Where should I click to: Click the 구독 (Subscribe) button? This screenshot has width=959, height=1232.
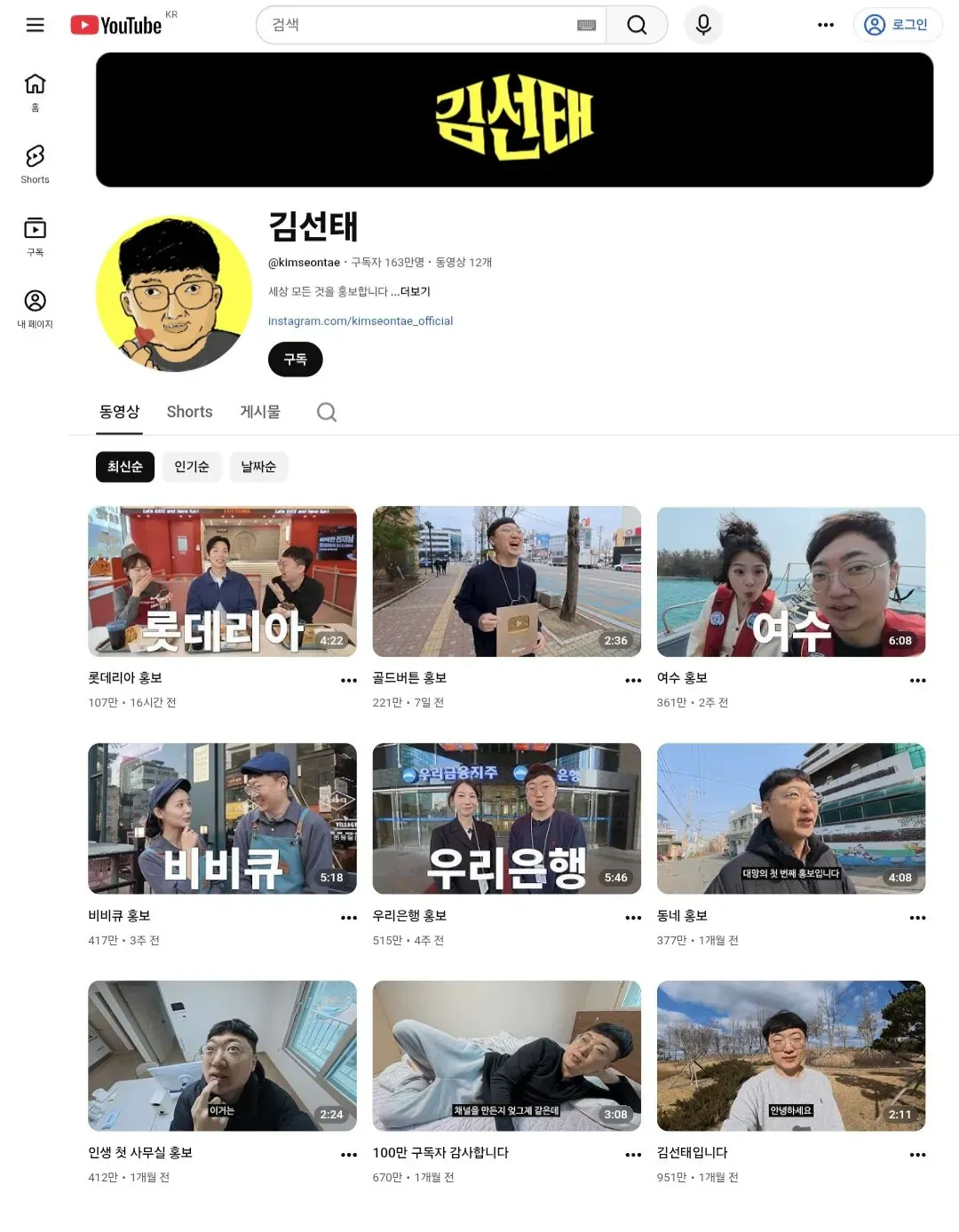[x=295, y=359]
